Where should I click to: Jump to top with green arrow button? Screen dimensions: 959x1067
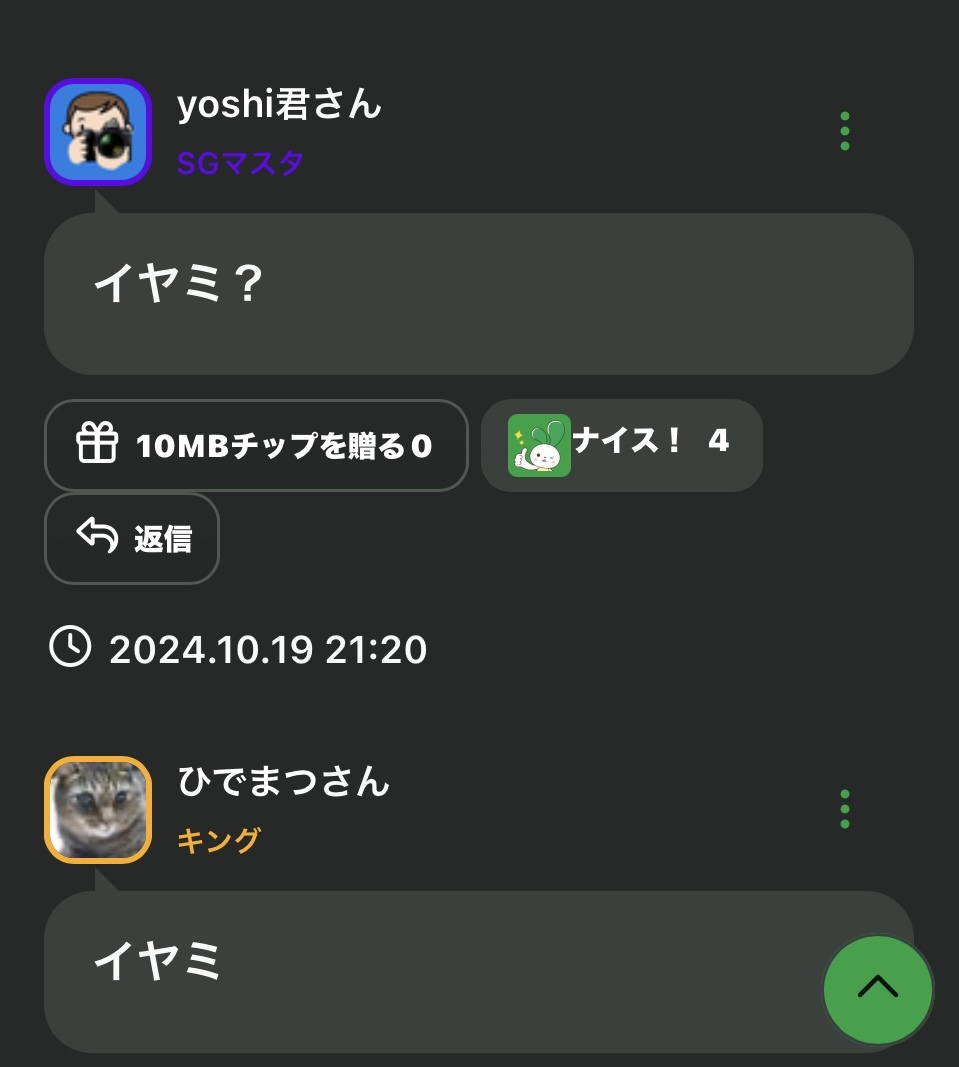(877, 989)
